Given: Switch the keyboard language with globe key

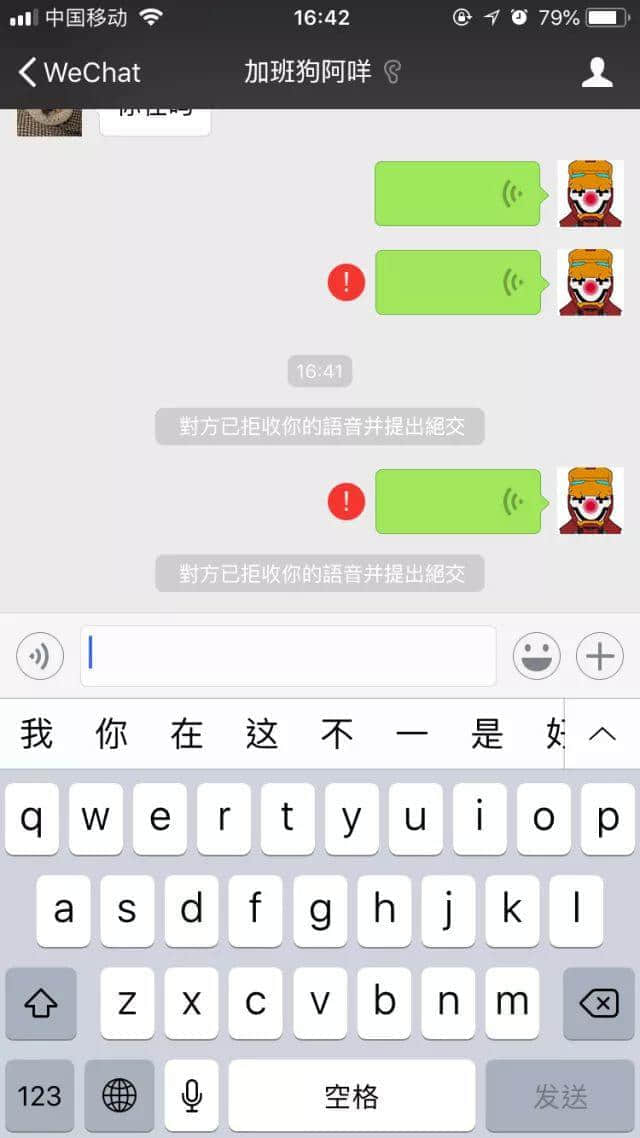Looking at the screenshot, I should point(119,1095).
